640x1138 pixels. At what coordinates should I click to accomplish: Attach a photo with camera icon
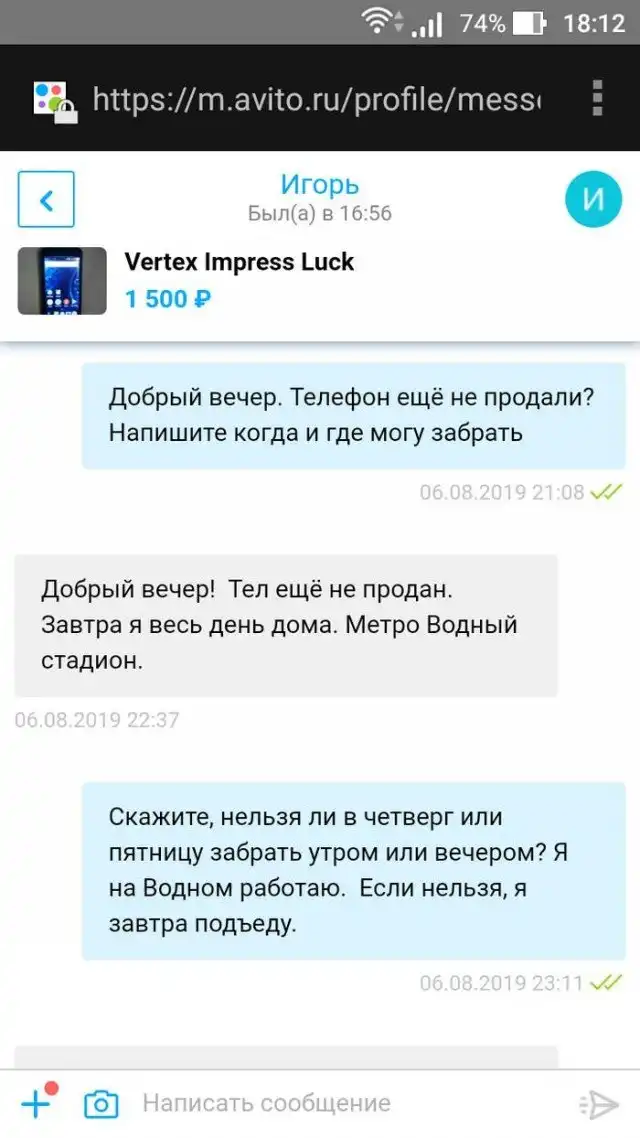click(x=101, y=1104)
